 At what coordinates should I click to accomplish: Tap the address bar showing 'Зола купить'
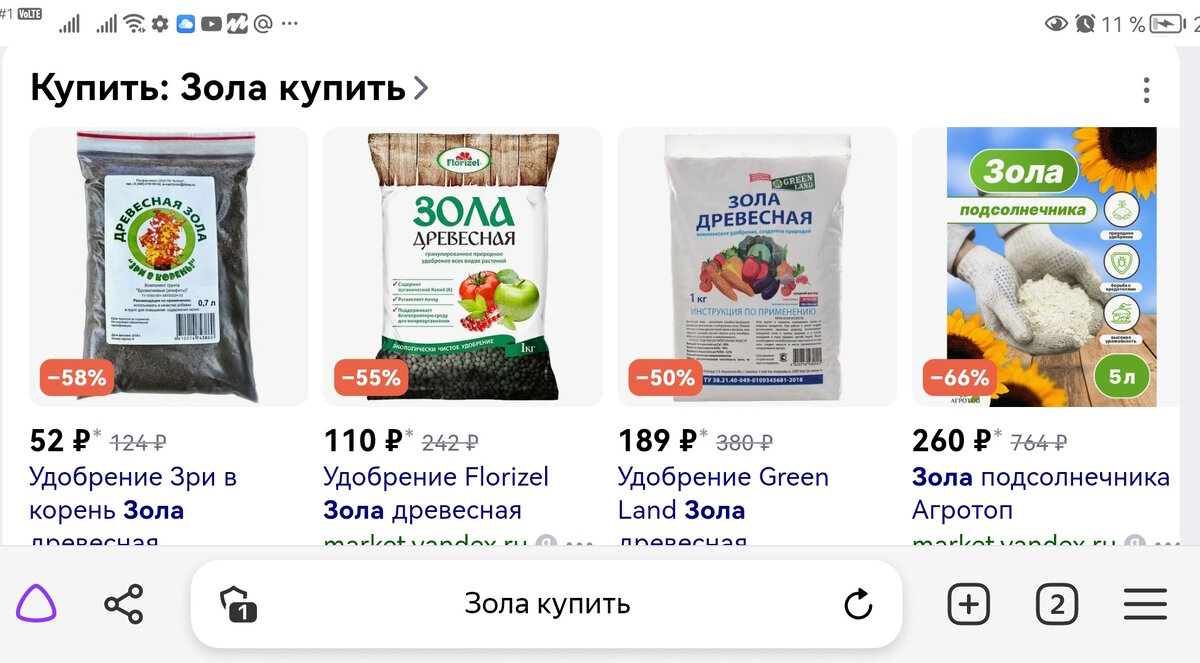pos(547,604)
